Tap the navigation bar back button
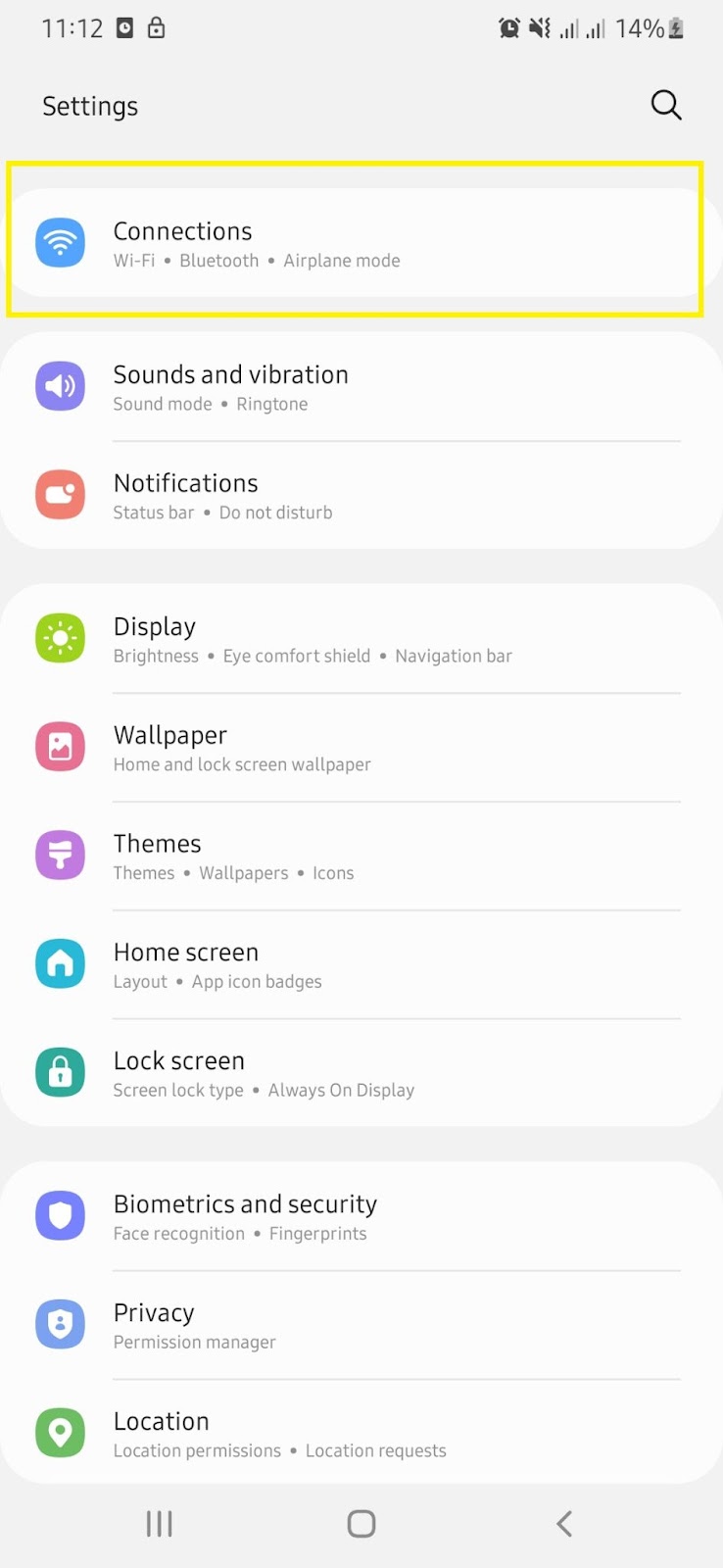The image size is (723, 1568). click(x=563, y=1523)
